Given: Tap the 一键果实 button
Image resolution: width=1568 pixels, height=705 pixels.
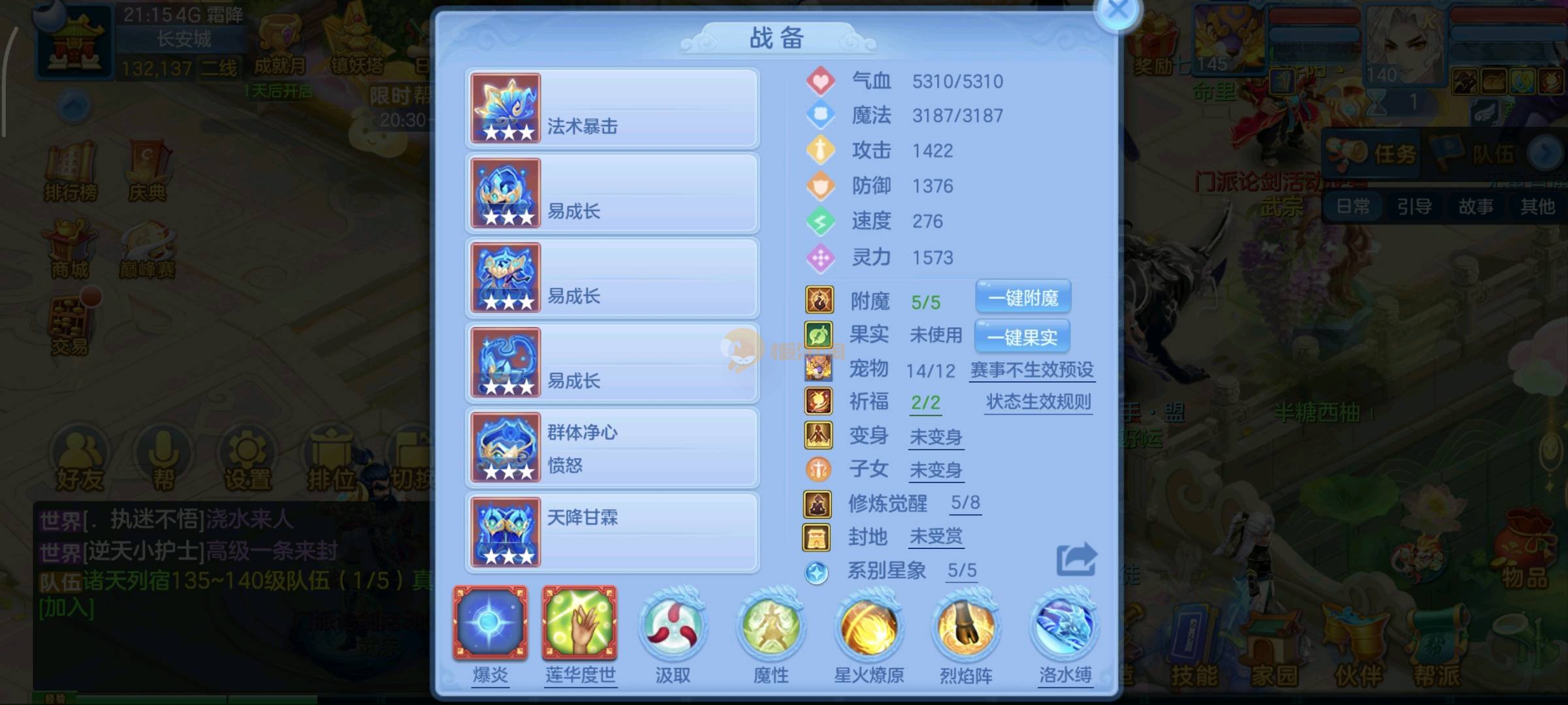Looking at the screenshot, I should [x=1022, y=337].
